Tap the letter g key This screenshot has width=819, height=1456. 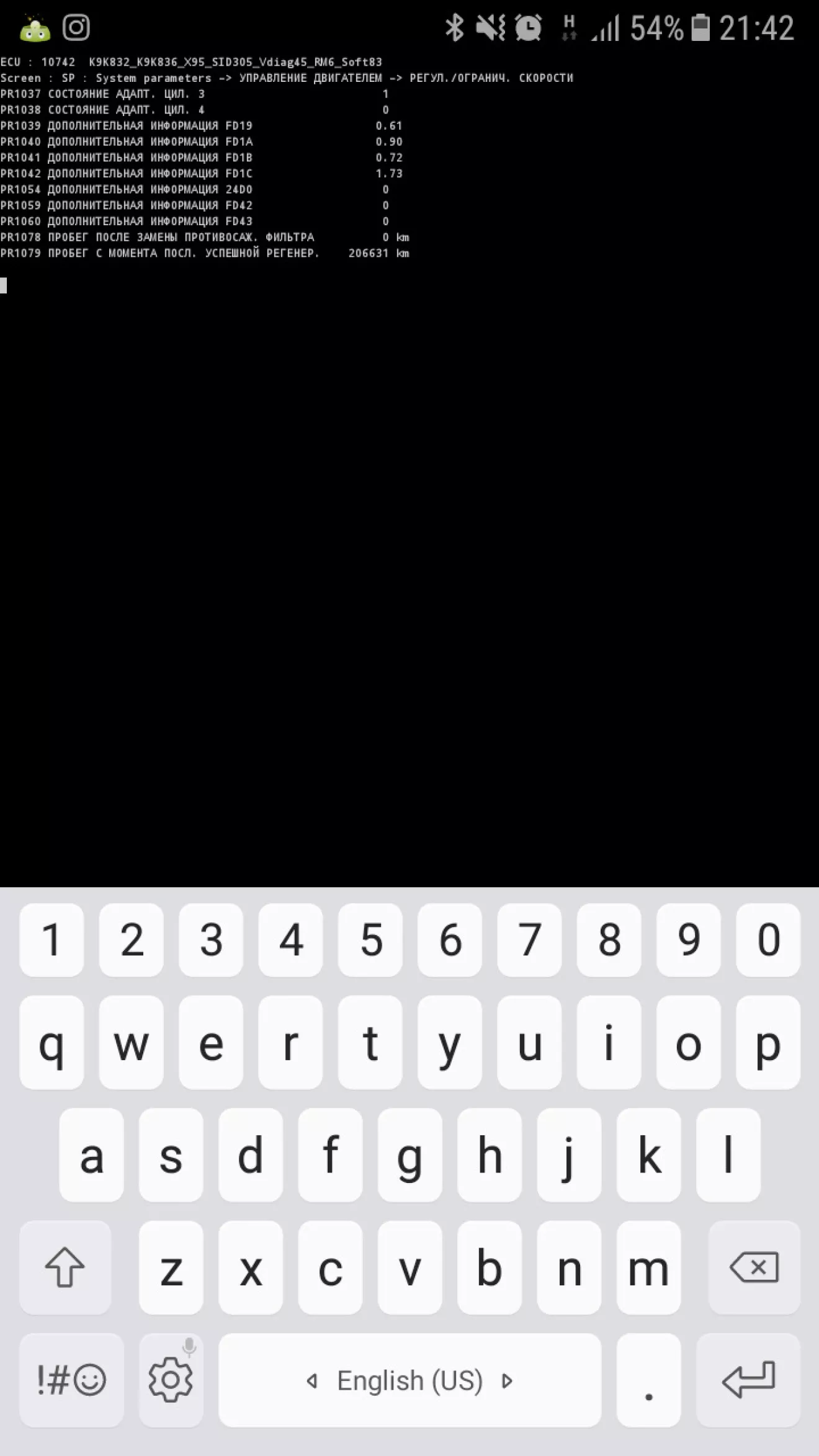tap(409, 1155)
